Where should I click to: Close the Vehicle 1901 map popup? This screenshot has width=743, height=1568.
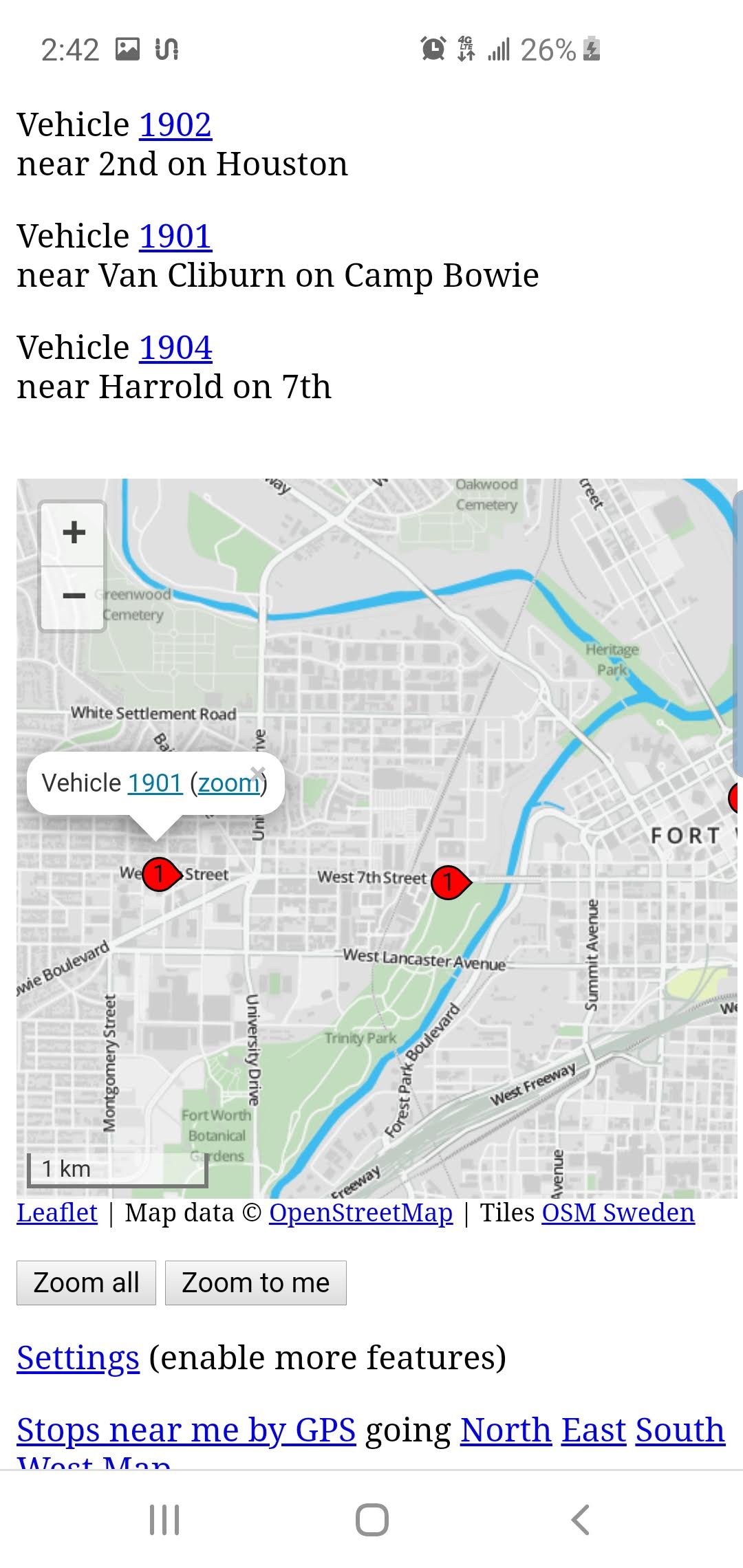[258, 772]
